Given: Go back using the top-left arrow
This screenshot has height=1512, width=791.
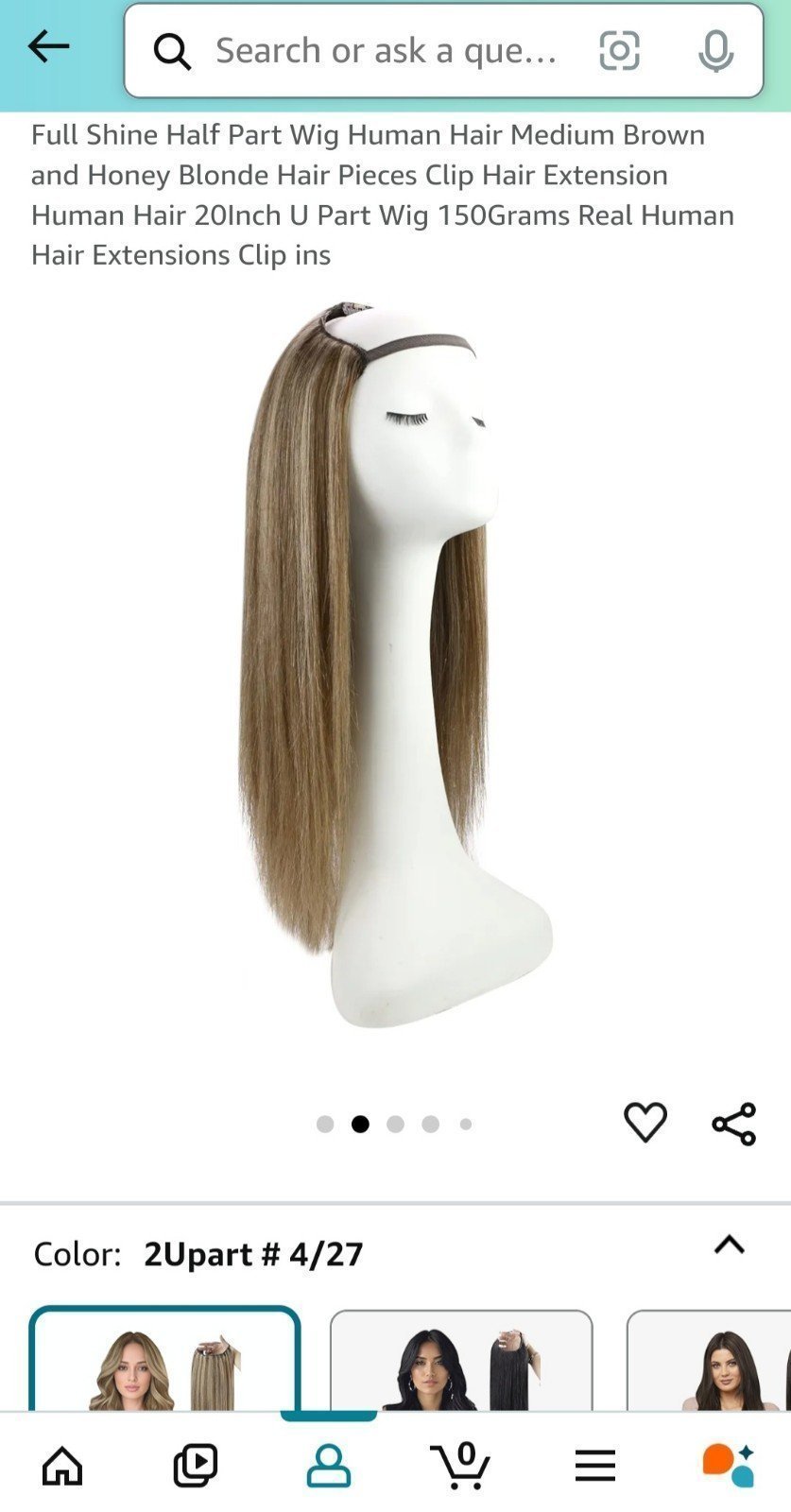Looking at the screenshot, I should click(48, 46).
